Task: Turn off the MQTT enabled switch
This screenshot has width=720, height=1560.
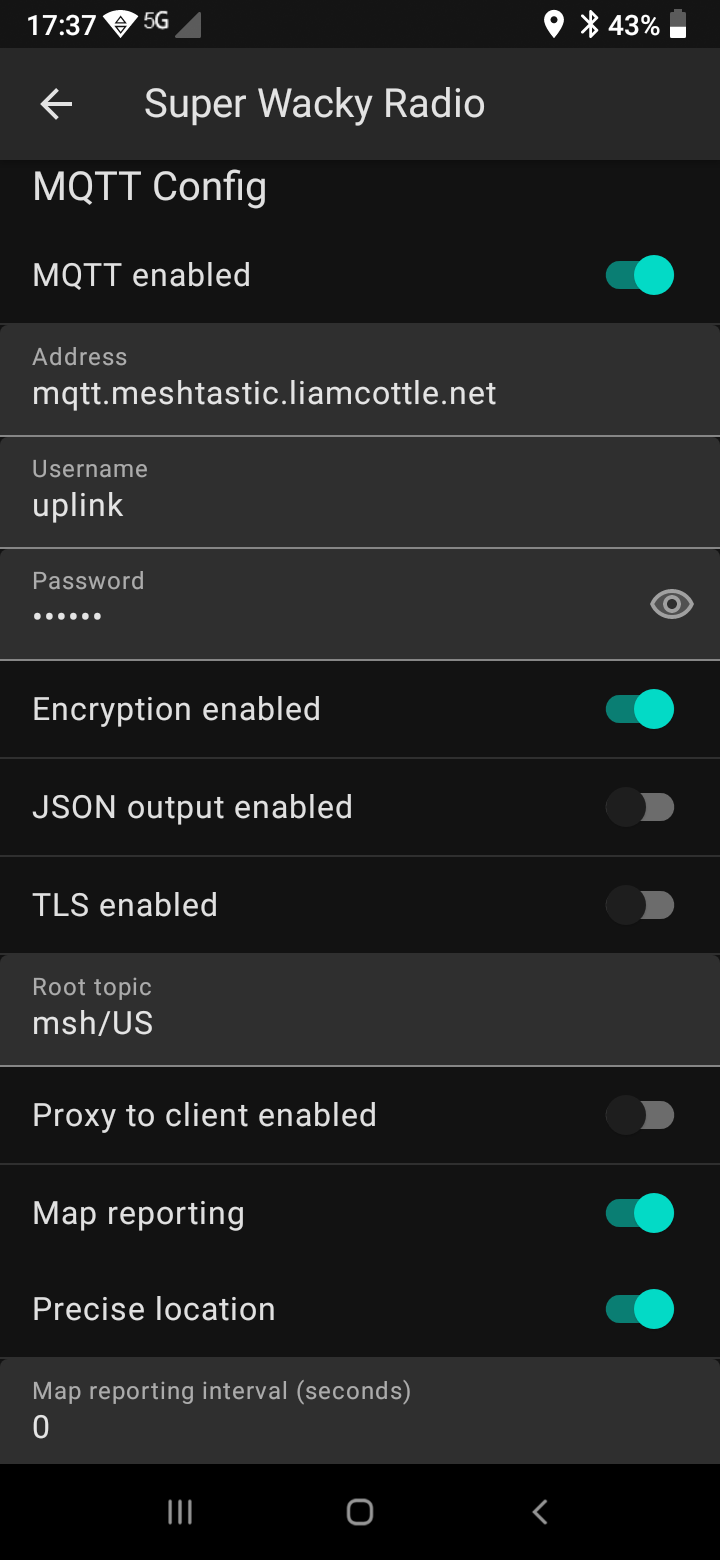Action: tap(640, 275)
